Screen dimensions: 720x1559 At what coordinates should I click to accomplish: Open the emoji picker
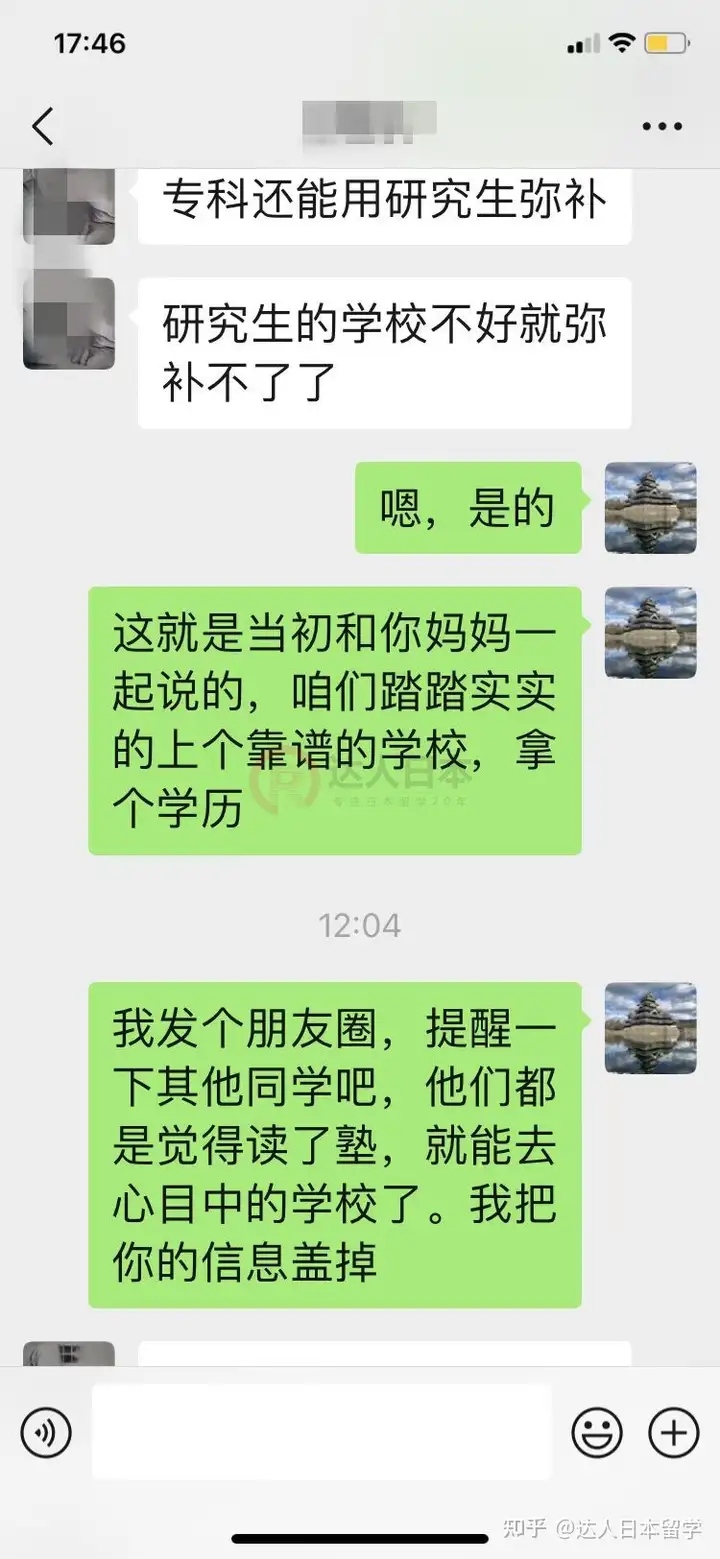(x=597, y=1432)
